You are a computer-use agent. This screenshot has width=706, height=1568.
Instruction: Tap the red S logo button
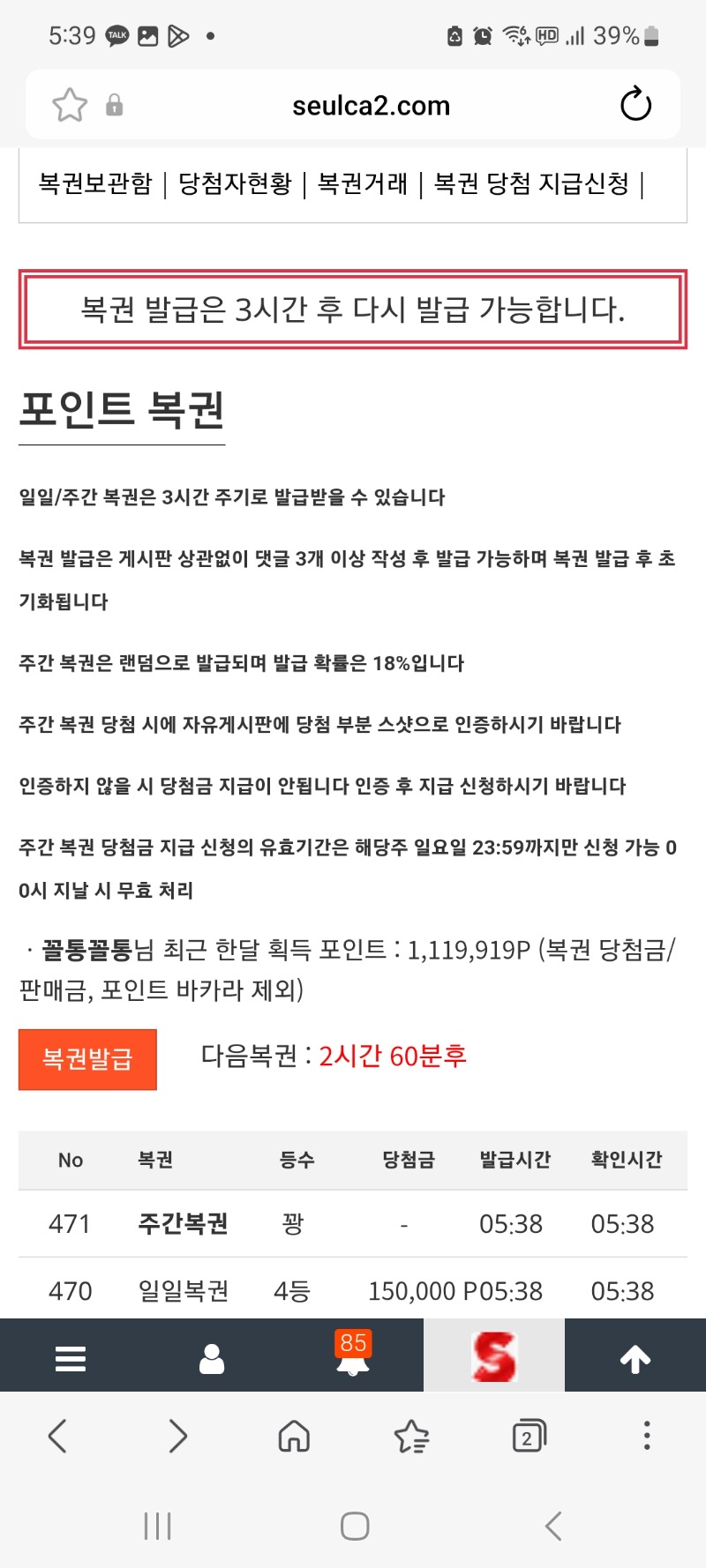(x=494, y=1355)
